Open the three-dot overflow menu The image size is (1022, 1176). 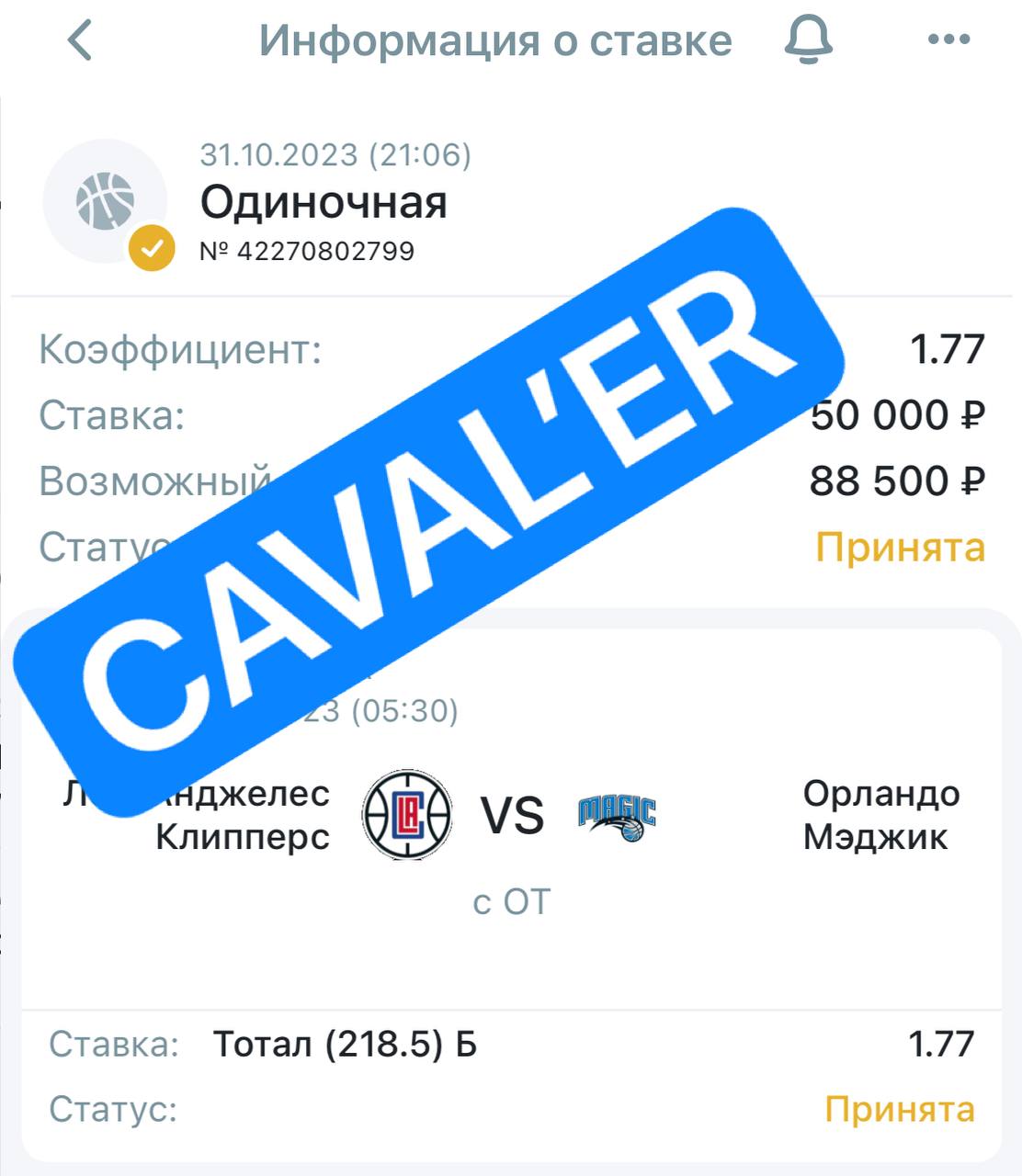pyautogui.click(x=948, y=40)
